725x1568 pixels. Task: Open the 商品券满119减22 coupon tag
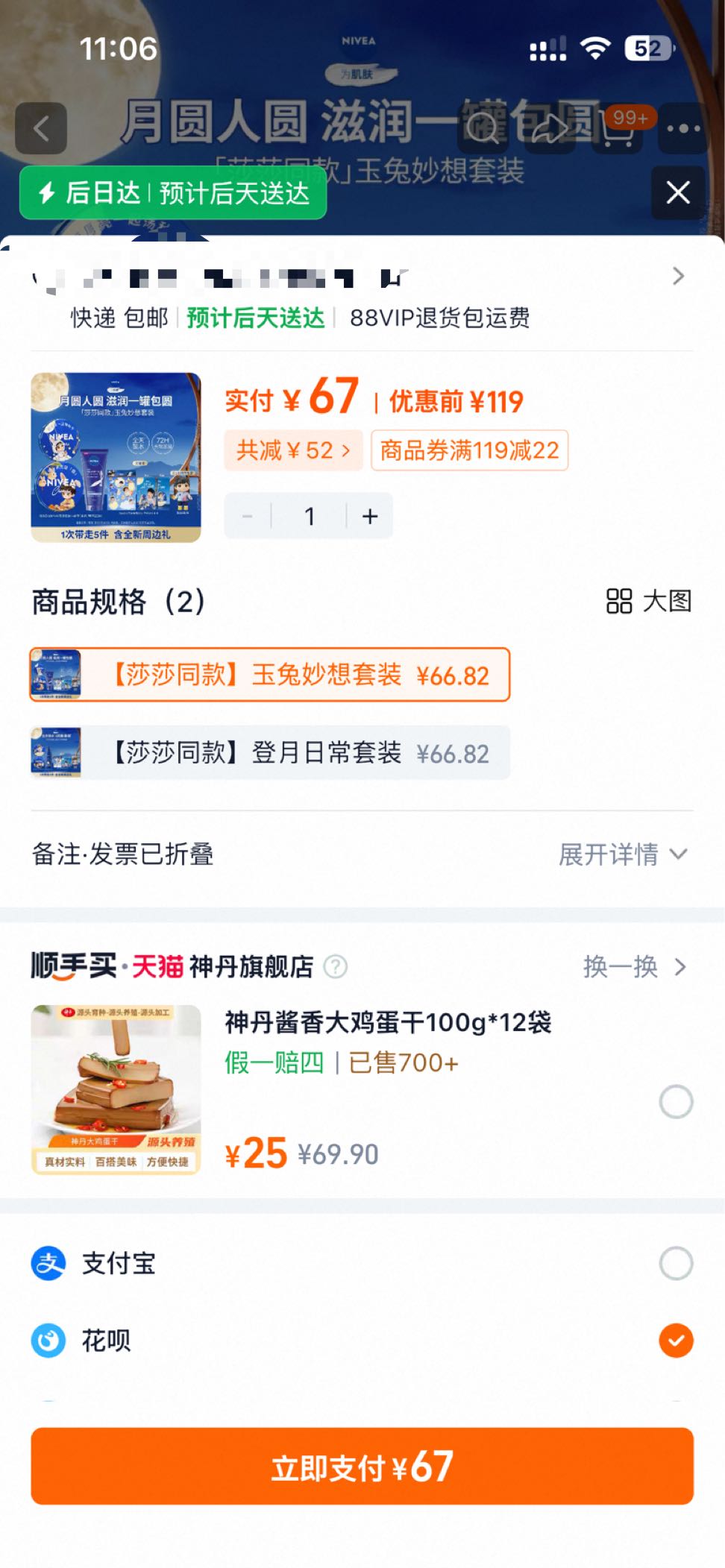(470, 450)
